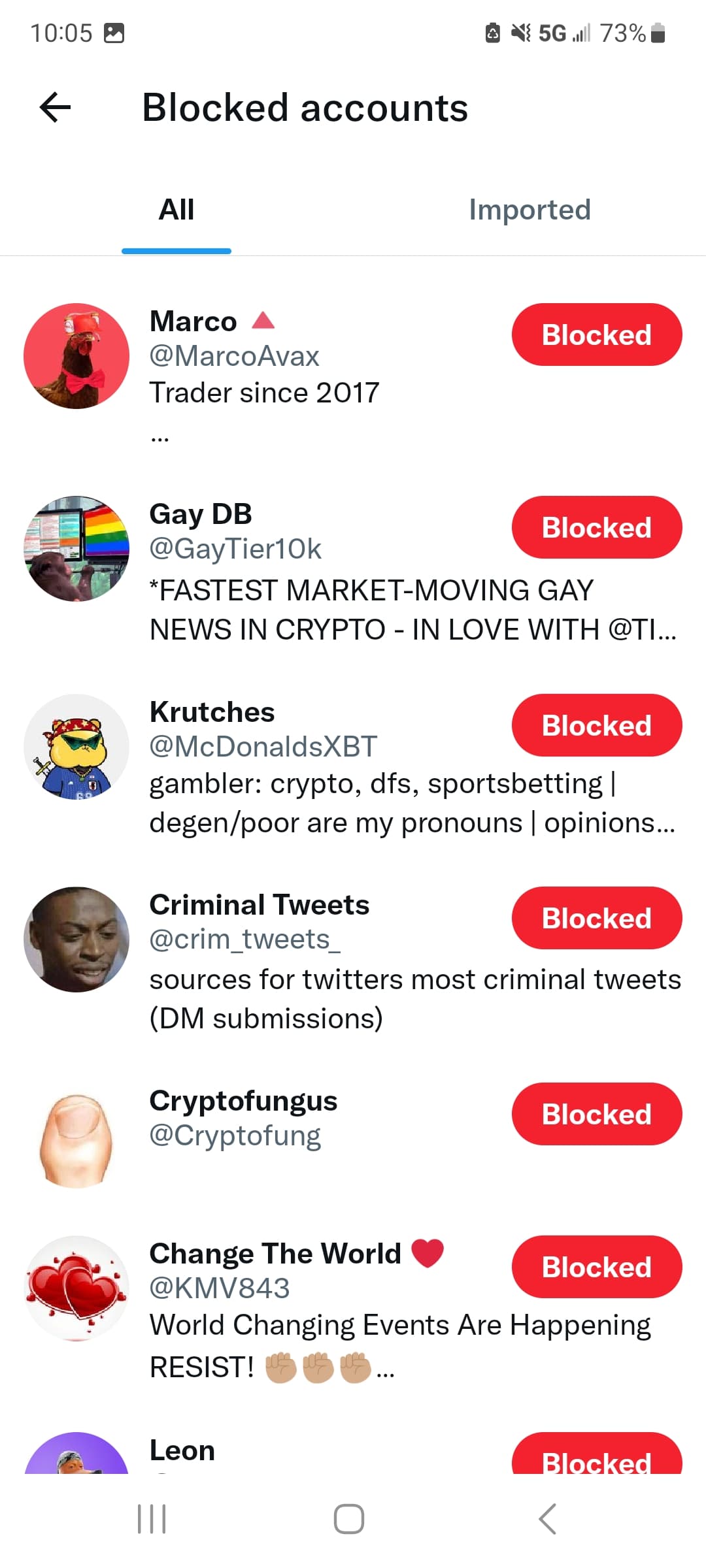
Task: Go back using the top arrow
Action: [x=56, y=108]
